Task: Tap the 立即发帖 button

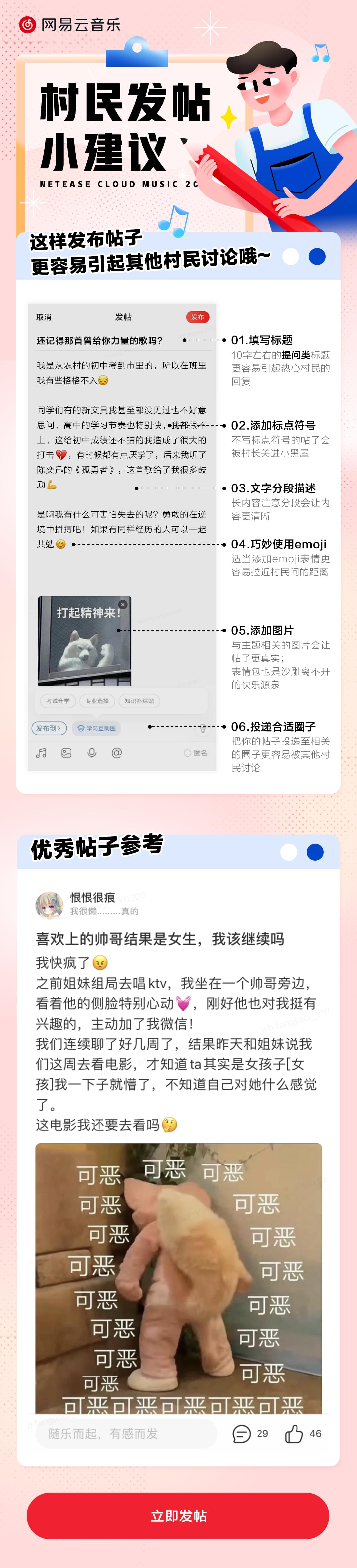Action: 178,1516
